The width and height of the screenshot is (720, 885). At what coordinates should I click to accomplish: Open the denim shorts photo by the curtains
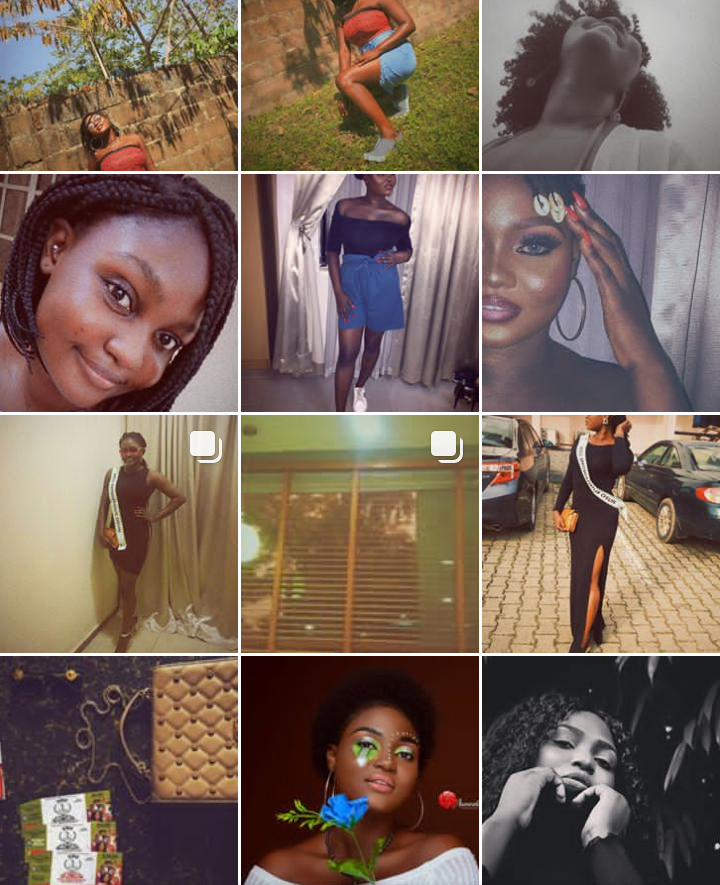(360, 293)
